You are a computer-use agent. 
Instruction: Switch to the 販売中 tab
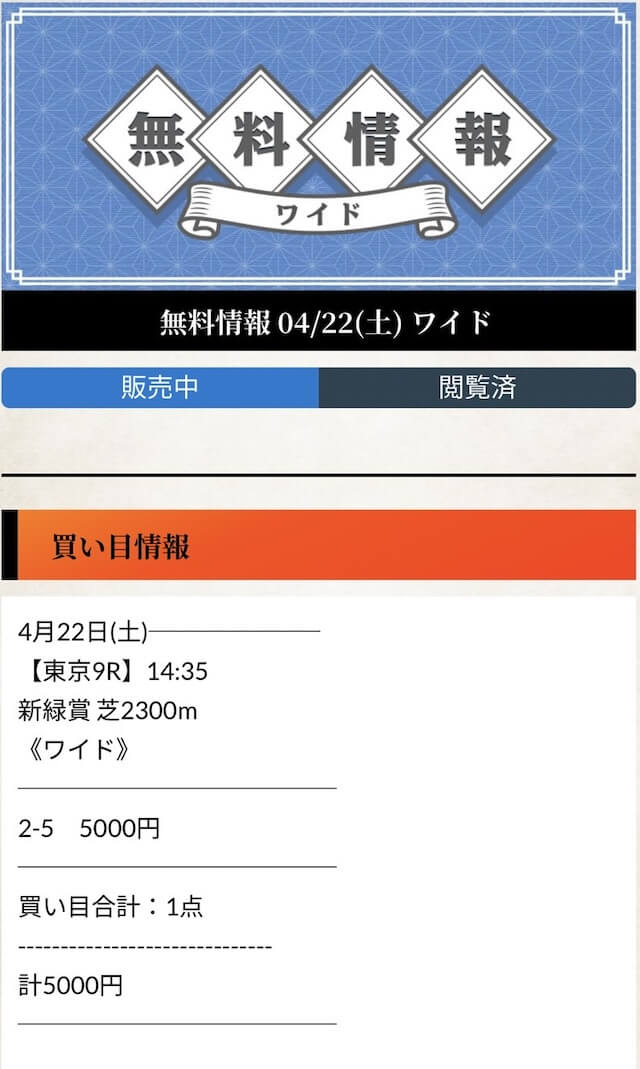160,387
